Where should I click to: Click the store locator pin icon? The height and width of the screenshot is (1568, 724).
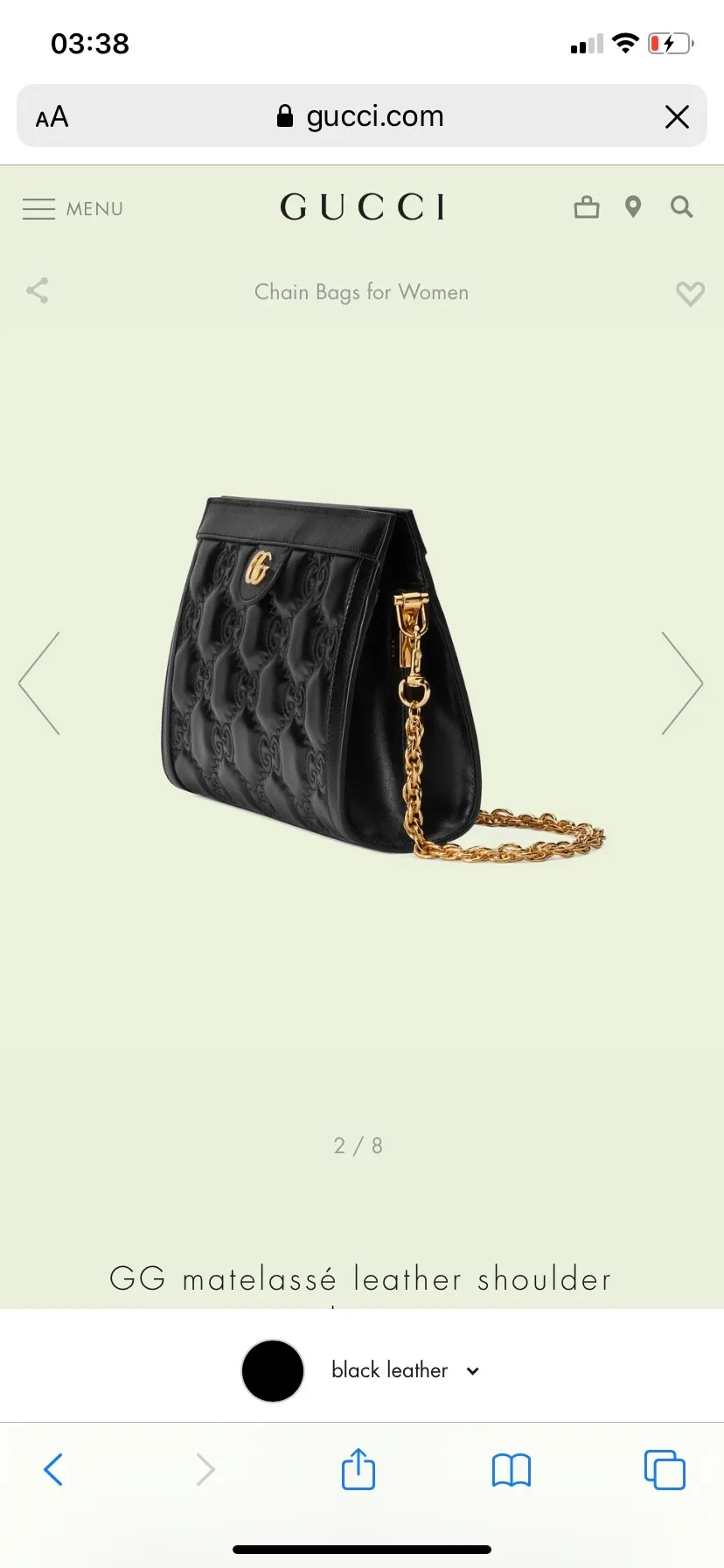point(632,207)
